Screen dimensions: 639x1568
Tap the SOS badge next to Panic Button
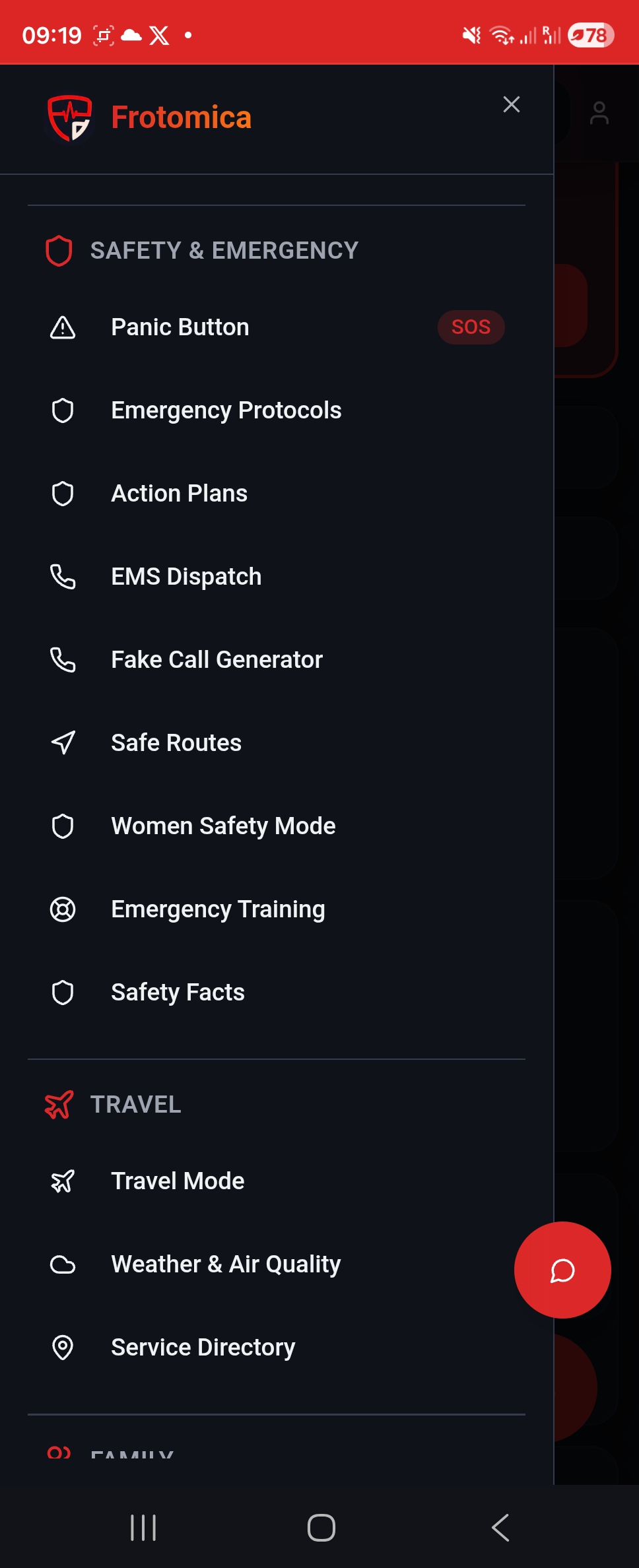tap(471, 327)
